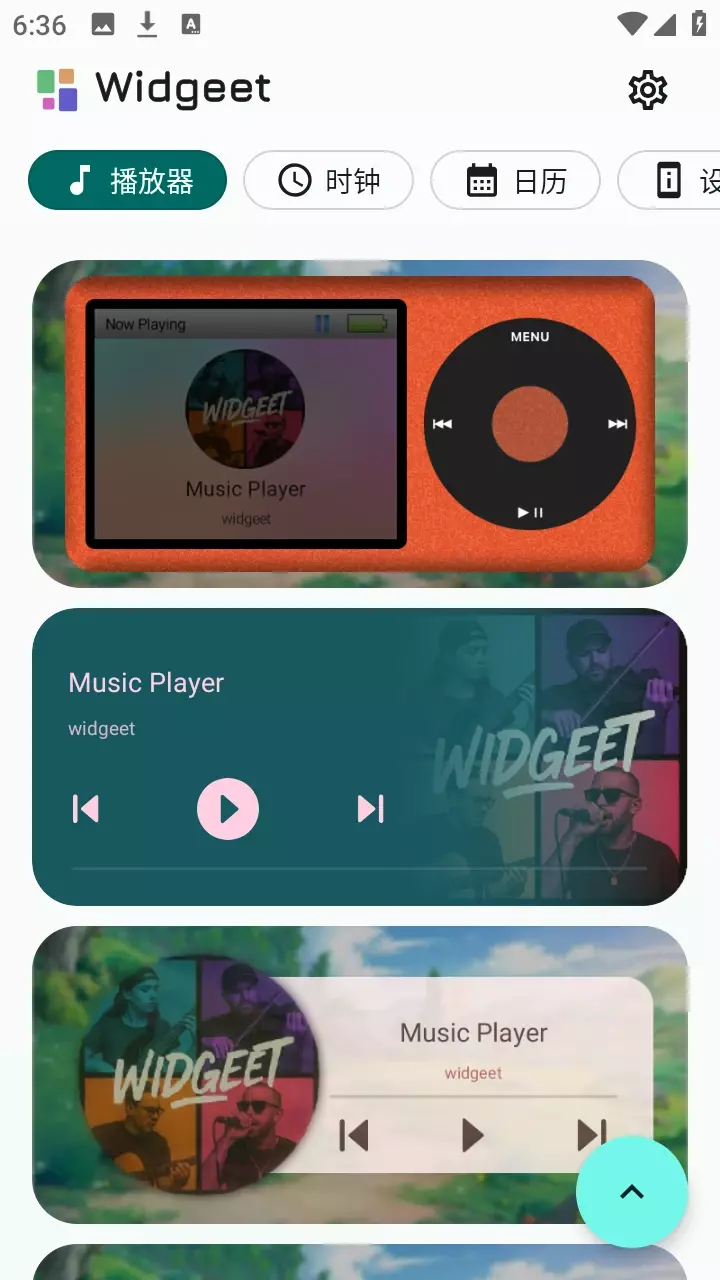The height and width of the screenshot is (1280, 720).
Task: Tap the scroll-to-top arrow button
Action: pyautogui.click(x=632, y=1192)
